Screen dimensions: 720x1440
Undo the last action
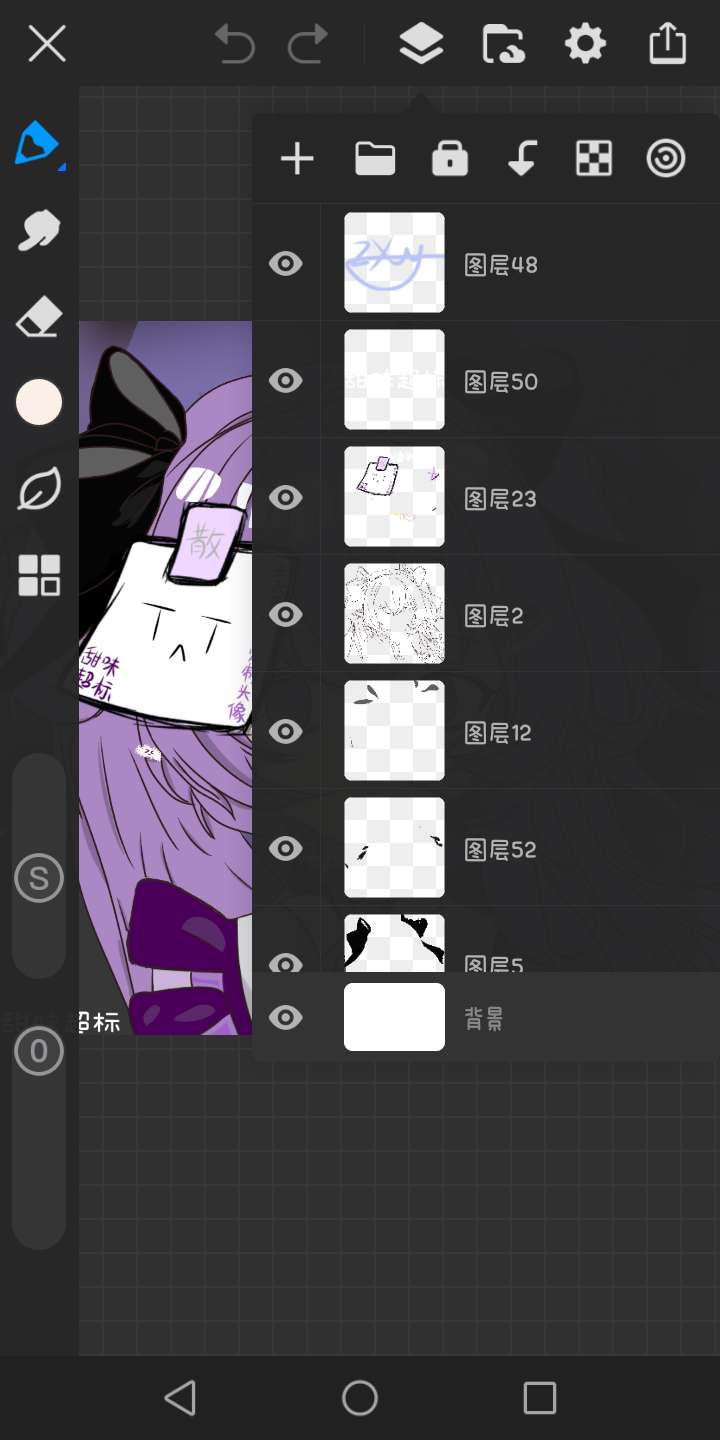pyautogui.click(x=235, y=44)
